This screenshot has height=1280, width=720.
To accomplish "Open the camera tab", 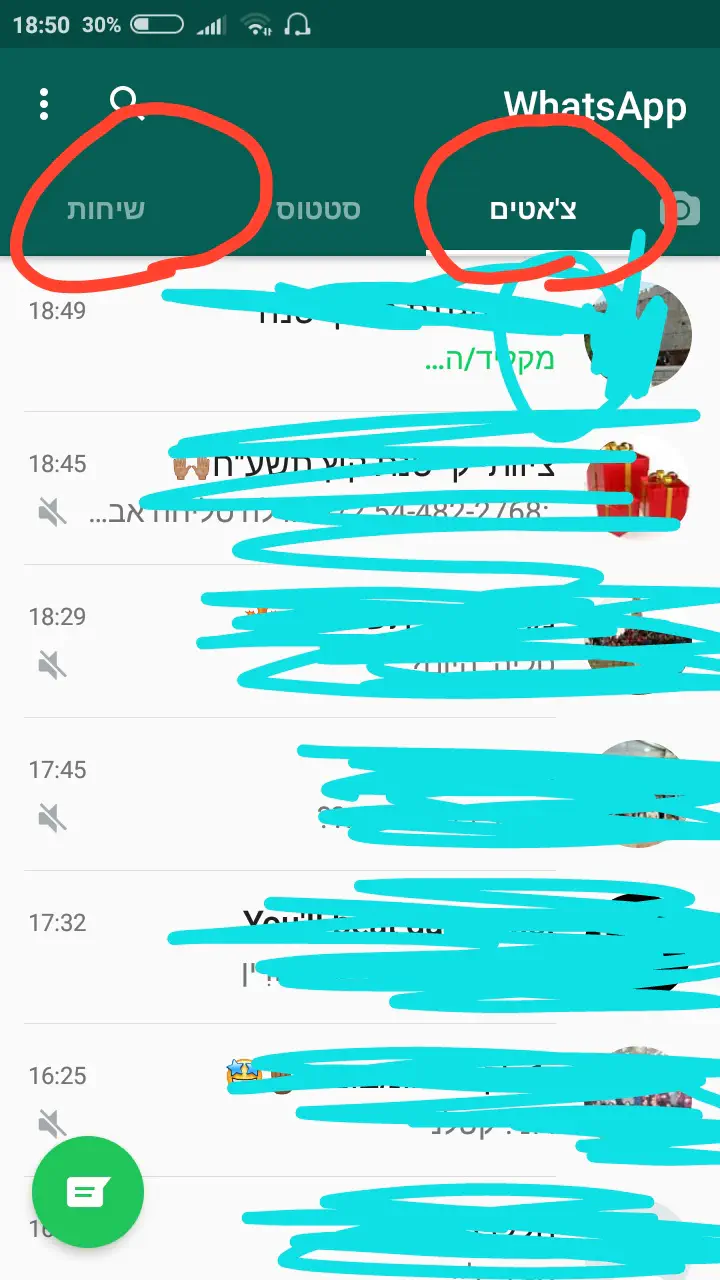I will point(682,210).
